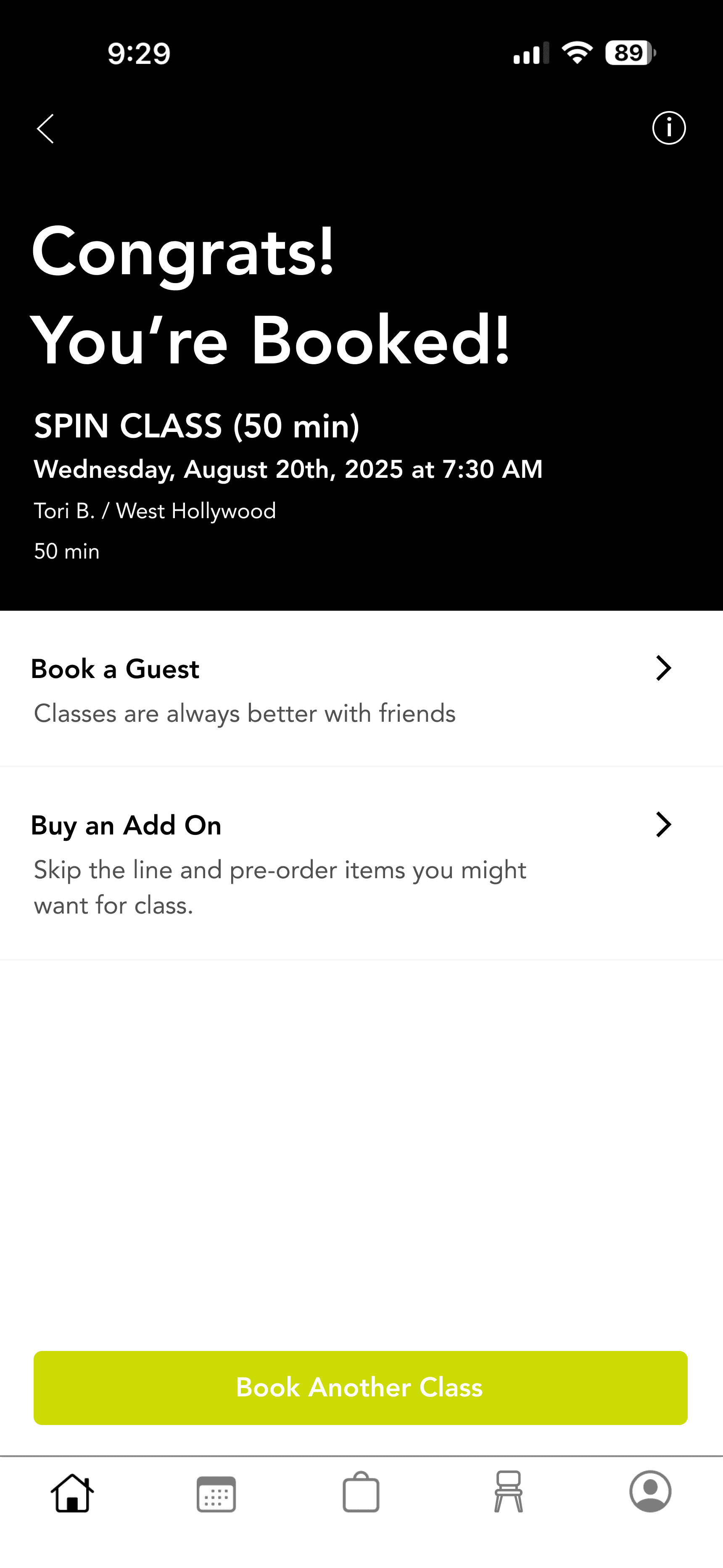Switch to the profile tab

tap(650, 1491)
